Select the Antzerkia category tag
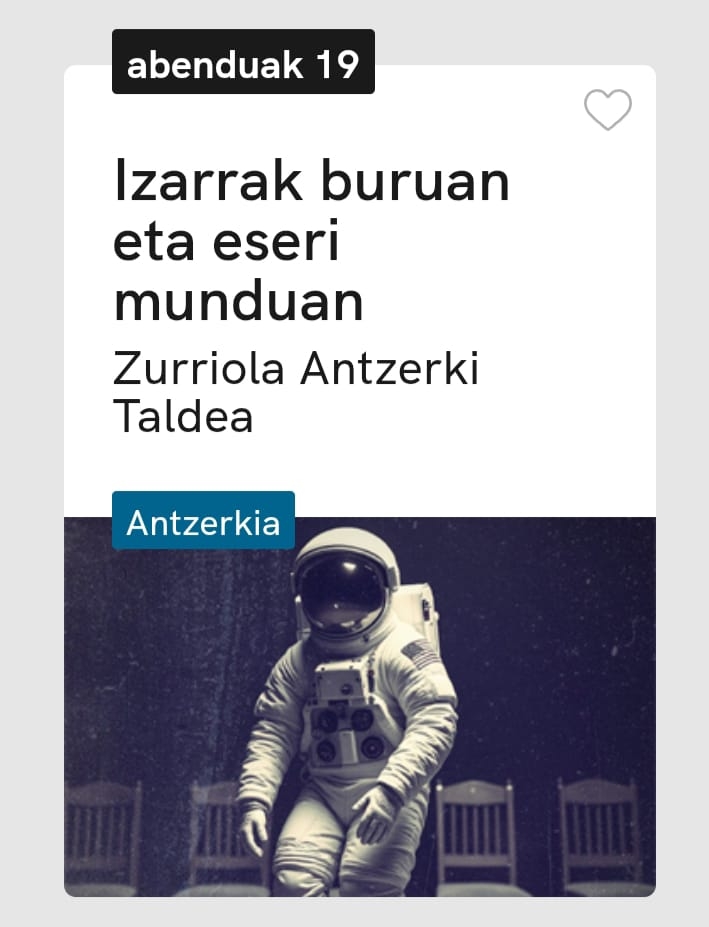Image resolution: width=709 pixels, height=927 pixels. (203, 521)
